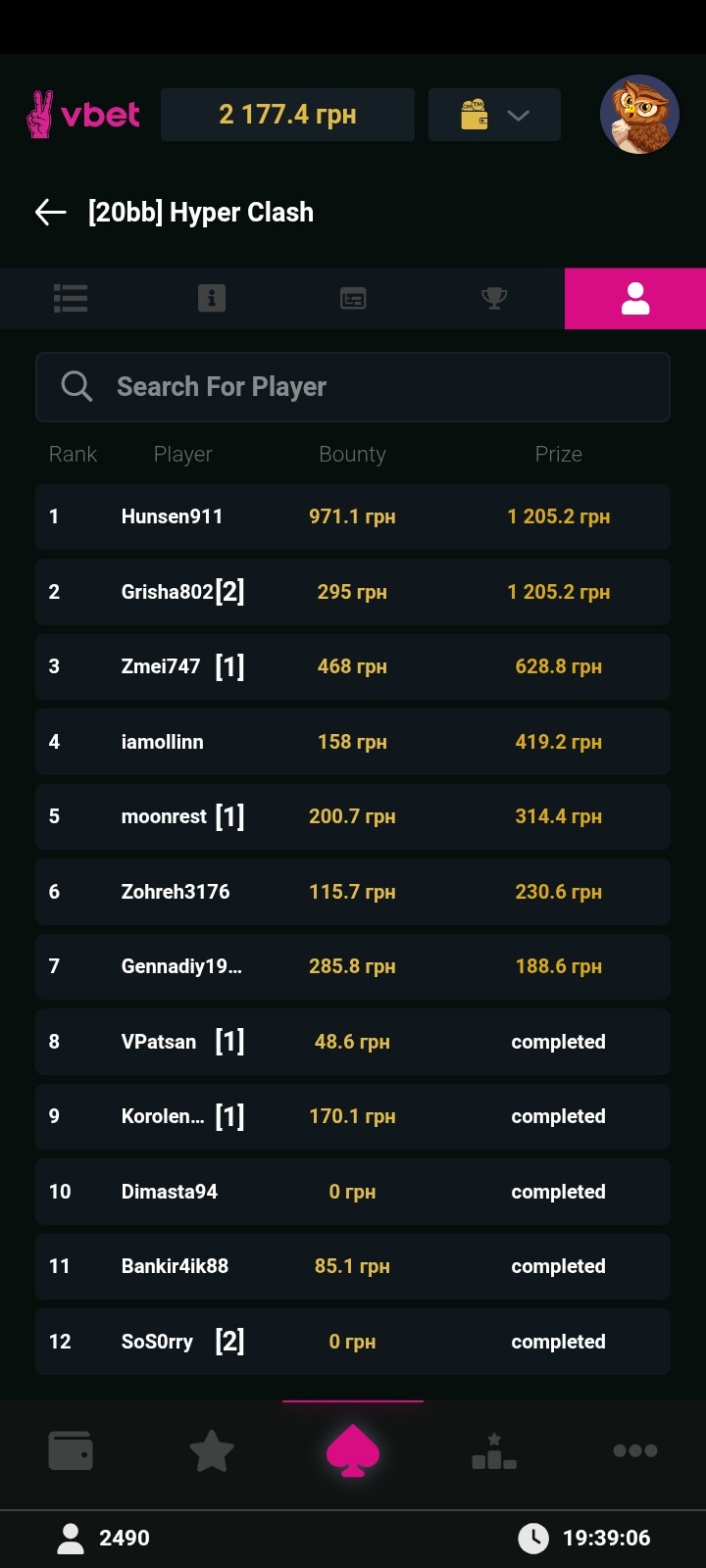Open the more options menu
The height and width of the screenshot is (1568, 706).
[635, 1450]
